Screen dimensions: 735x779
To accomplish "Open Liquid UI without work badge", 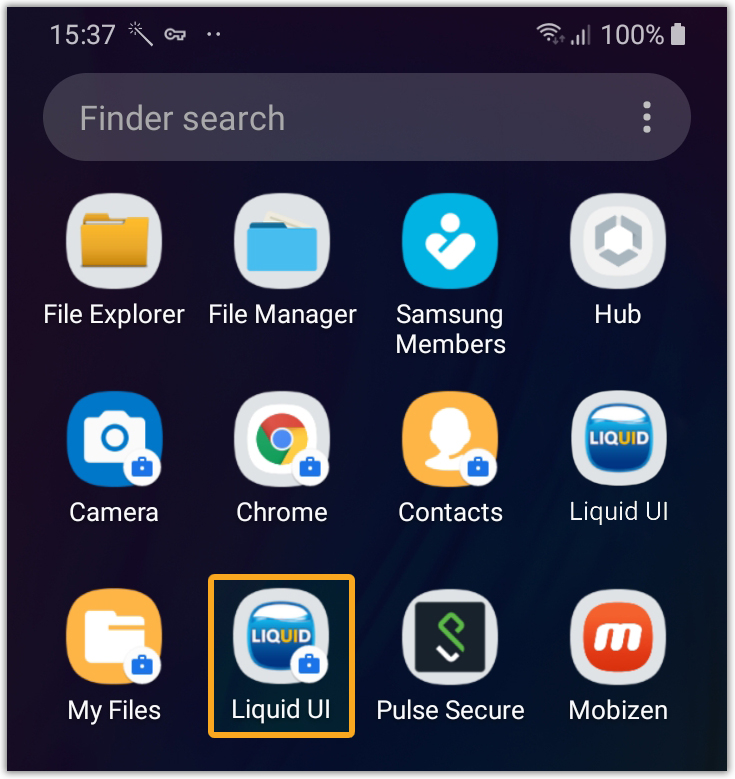I will 617,440.
